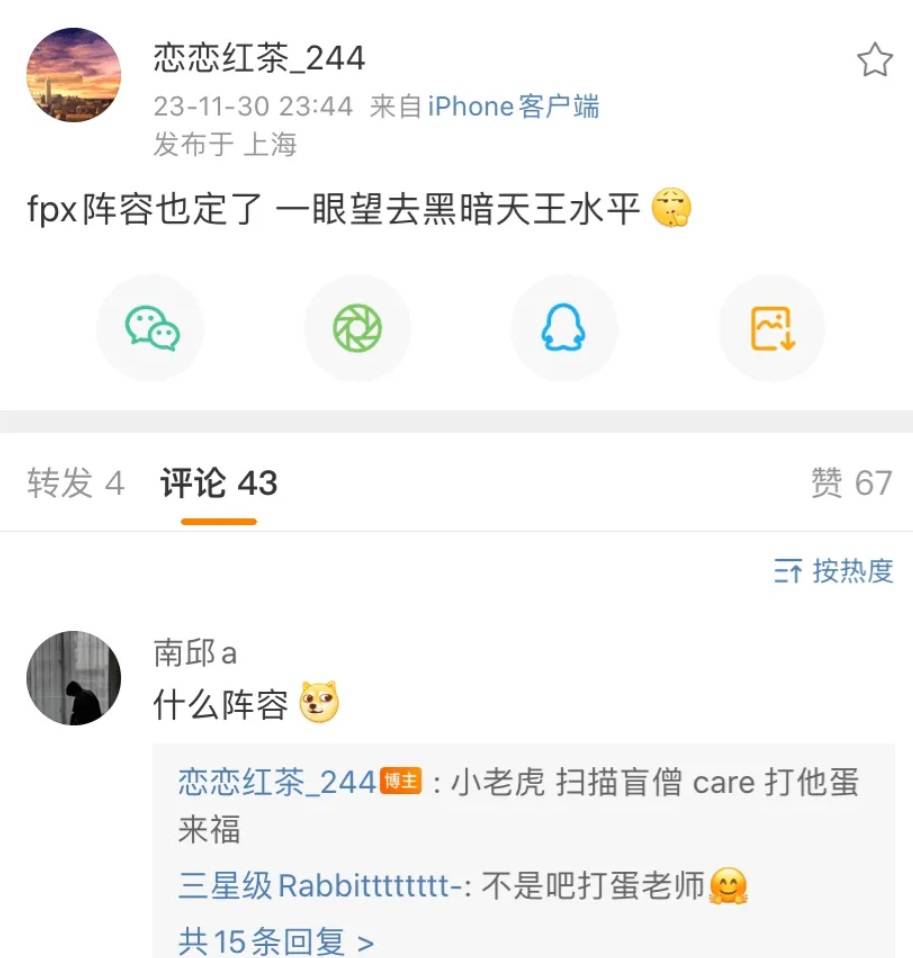Image resolution: width=913 pixels, height=958 pixels.
Task: Open 南邱a's profile picture
Action: [73, 677]
